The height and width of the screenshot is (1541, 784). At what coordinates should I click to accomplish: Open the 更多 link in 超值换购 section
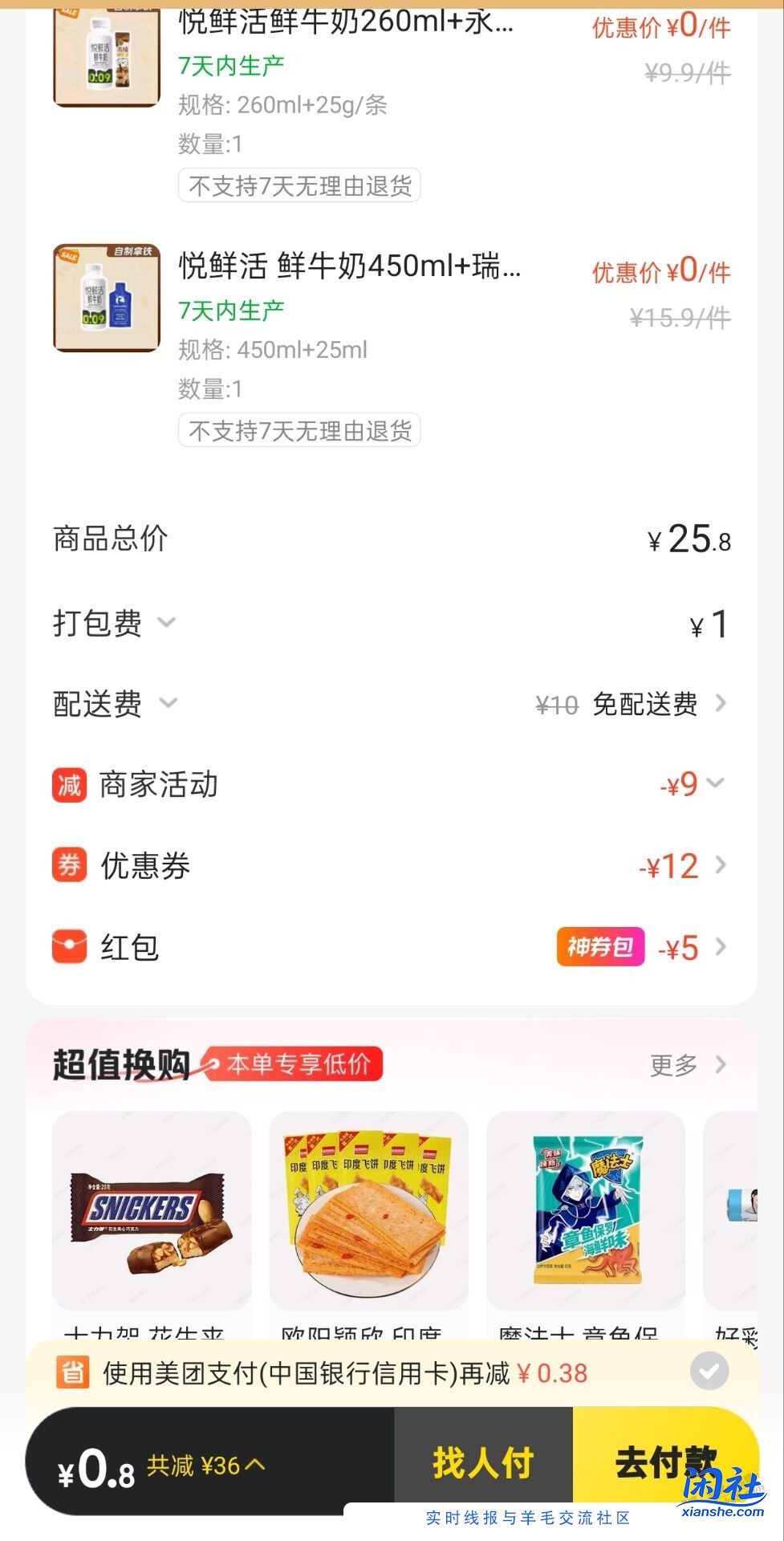click(x=676, y=1064)
